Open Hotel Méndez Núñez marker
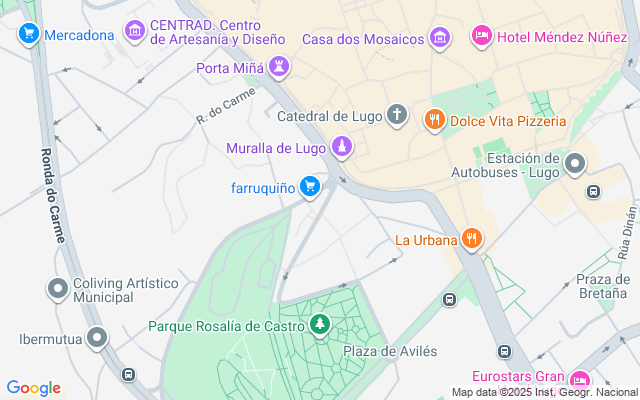Viewport: 640px width, 400px height. (x=482, y=36)
